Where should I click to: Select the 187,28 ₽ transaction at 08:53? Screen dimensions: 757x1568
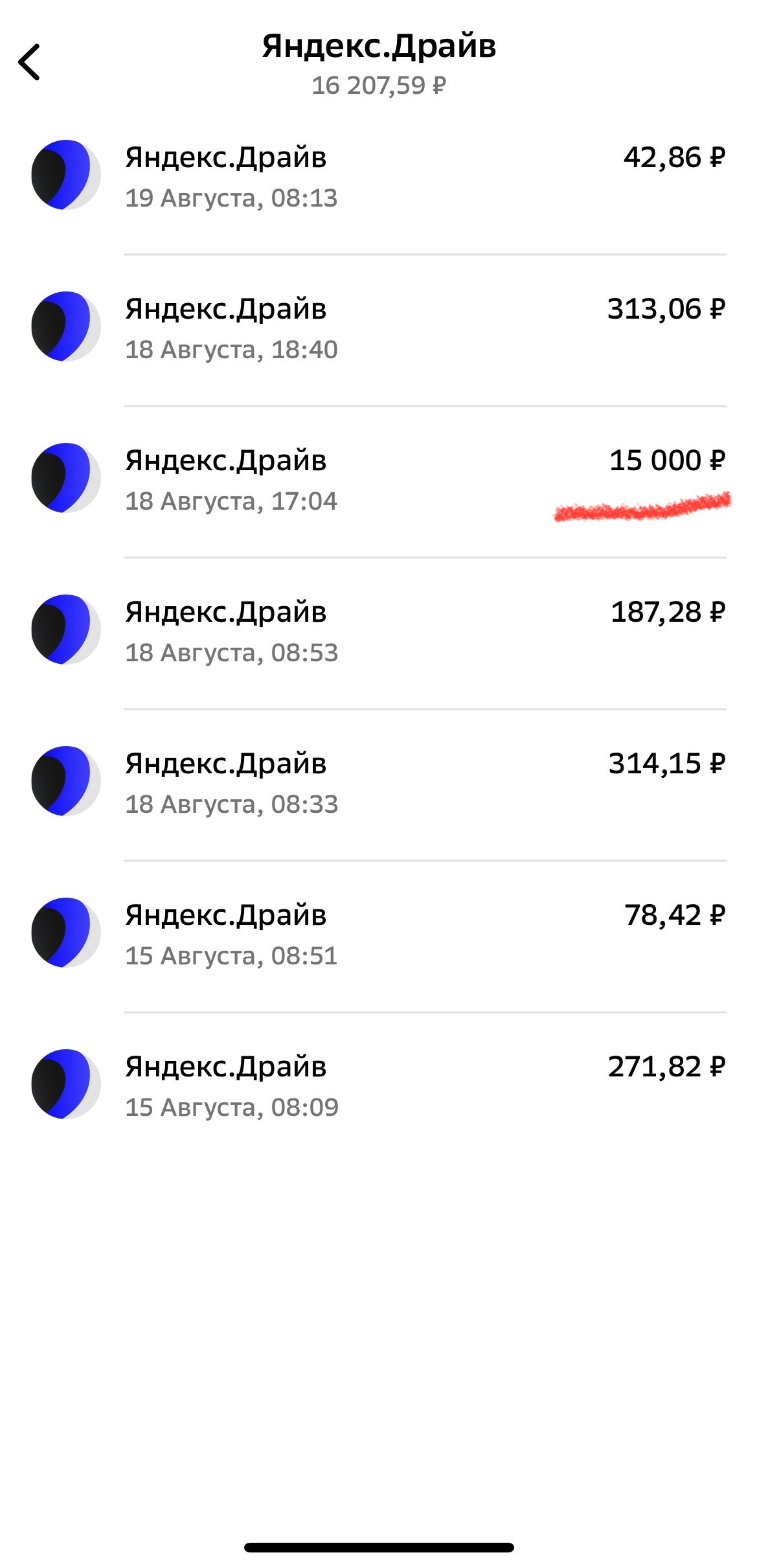[x=378, y=632]
